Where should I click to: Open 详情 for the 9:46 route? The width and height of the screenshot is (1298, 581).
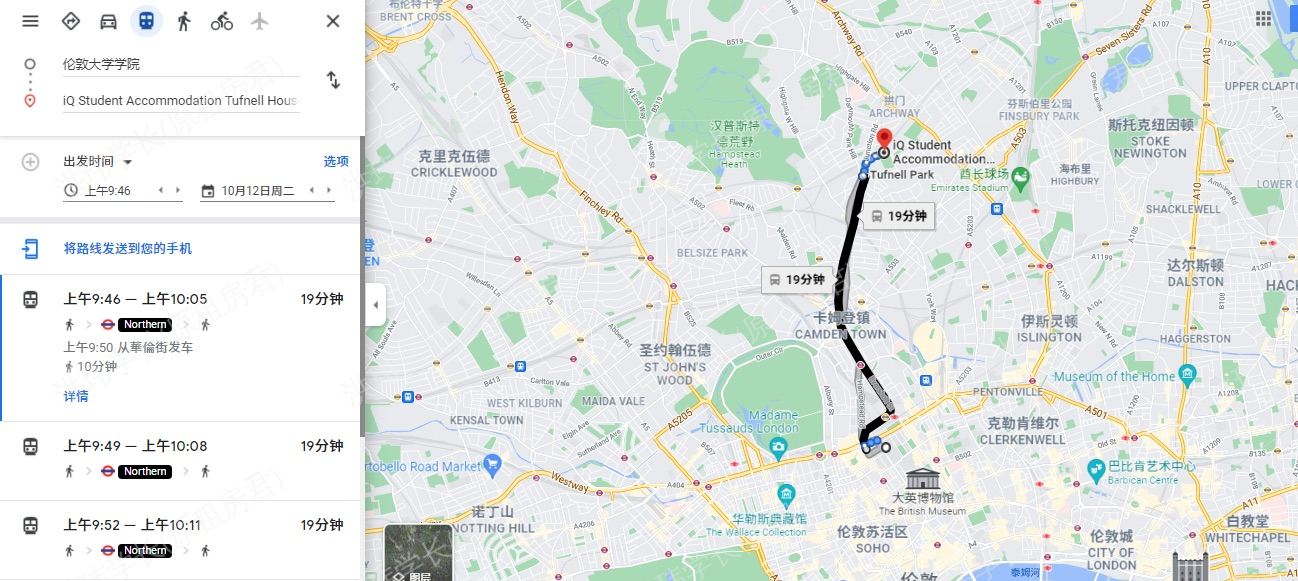76,396
